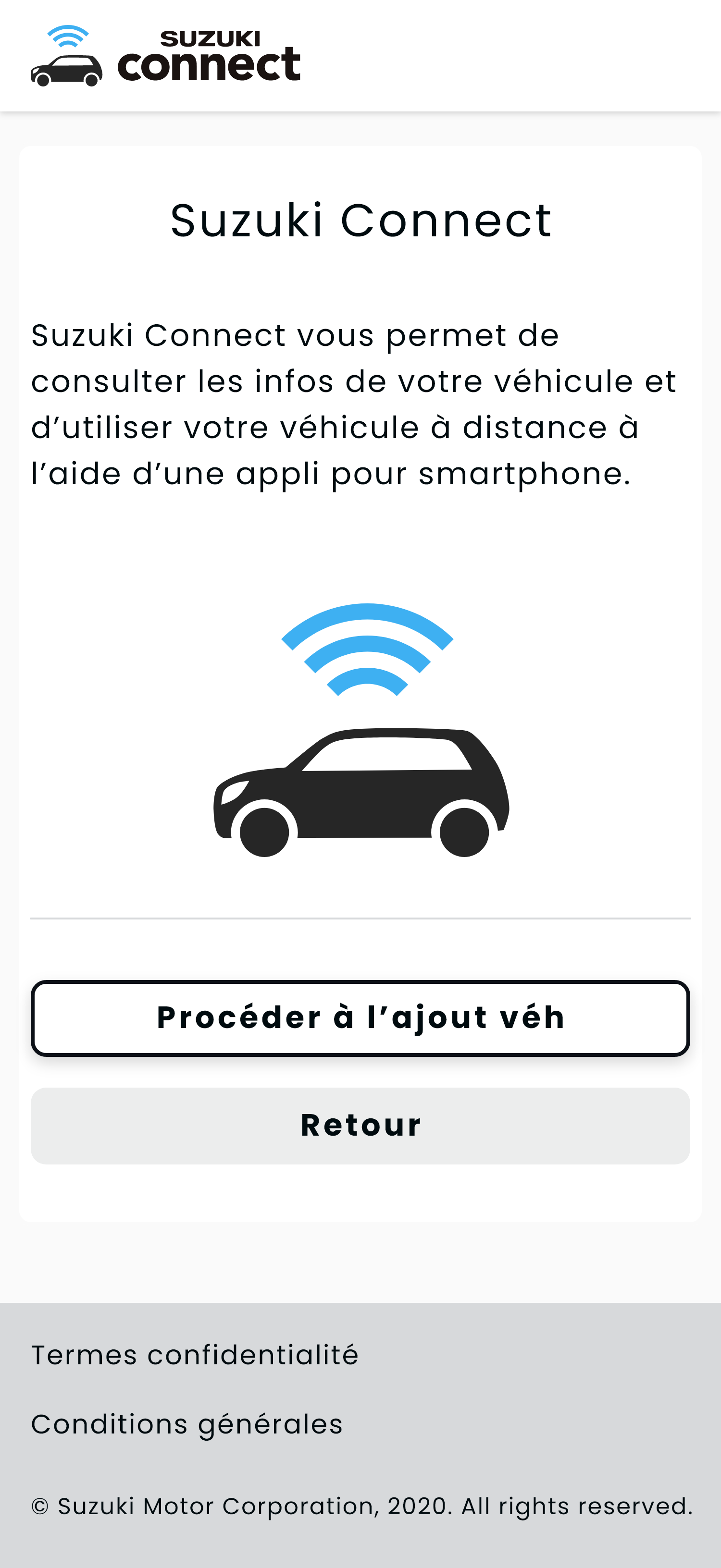Open Termes confidentialité link
Screen dimensions: 721x1568
tap(195, 1354)
